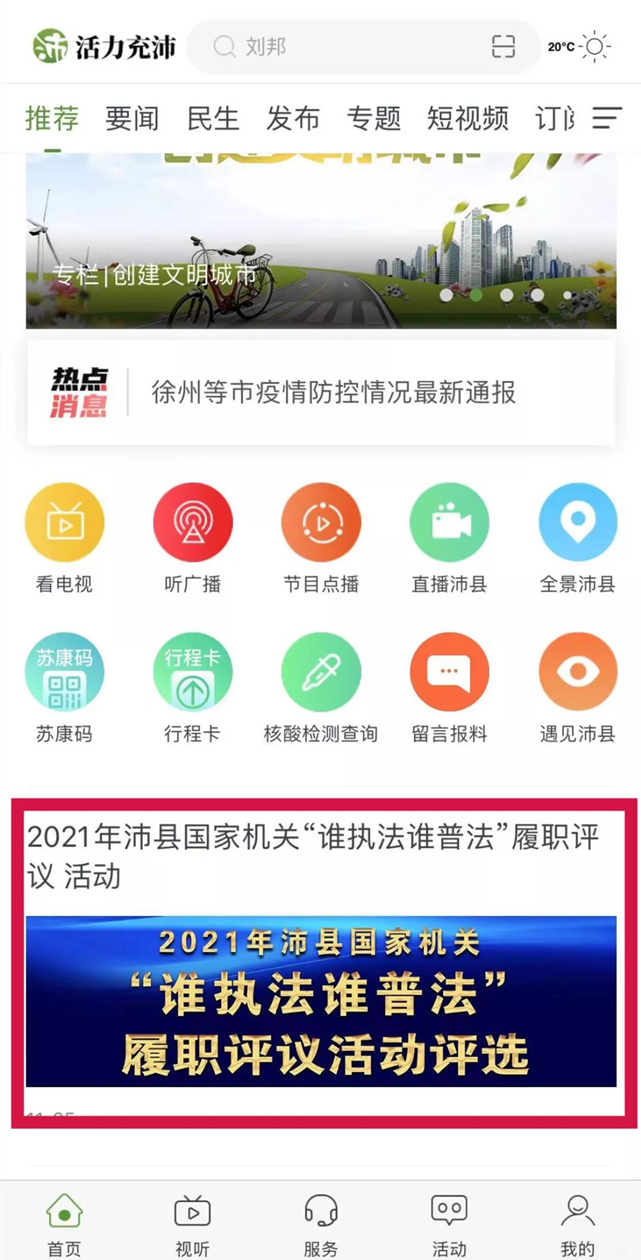Tap the search box showing 刘邦
This screenshot has width=641, height=1260.
[x=340, y=46]
